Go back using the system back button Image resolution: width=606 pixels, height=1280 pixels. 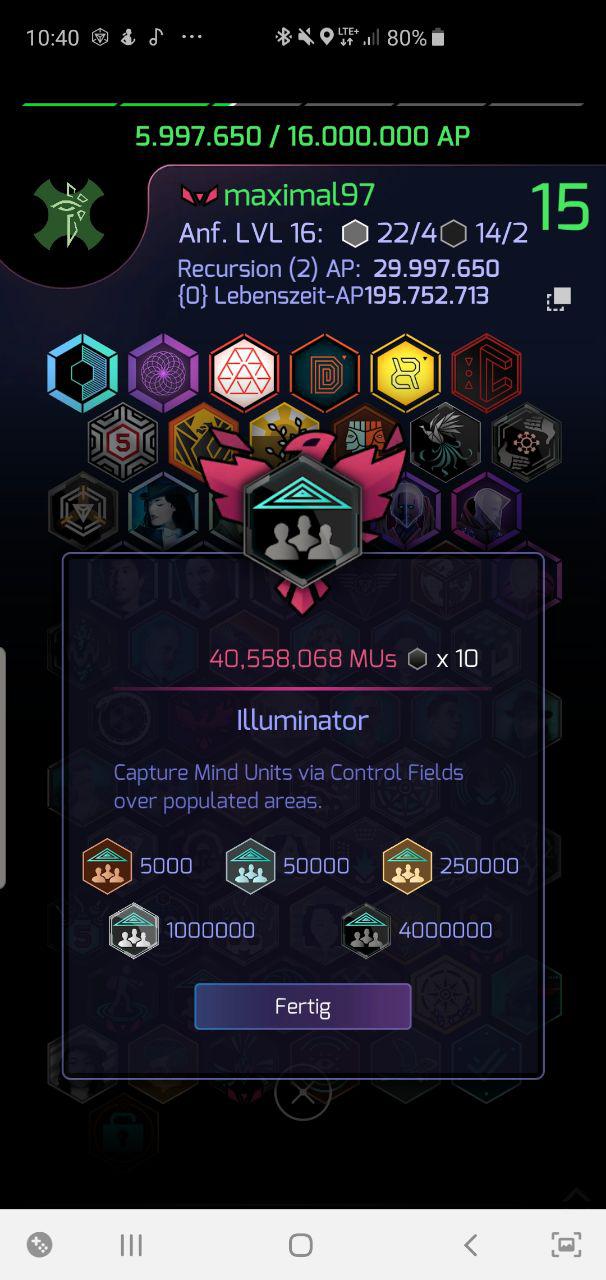tap(470, 1245)
